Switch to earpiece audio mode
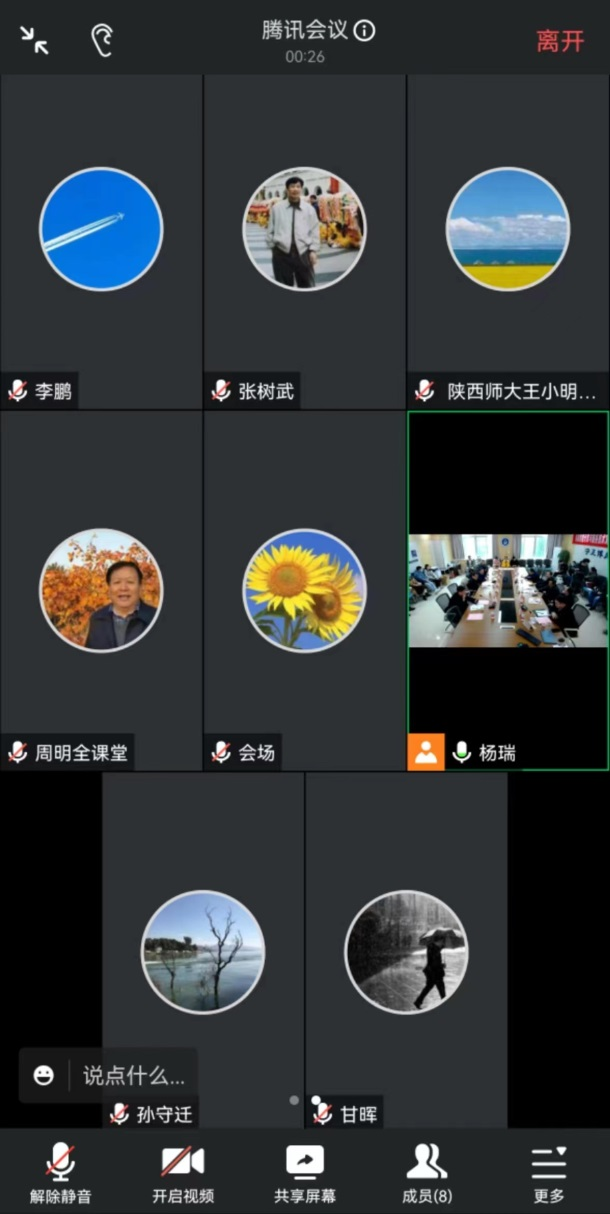Viewport: 610px width, 1214px height. [x=101, y=41]
